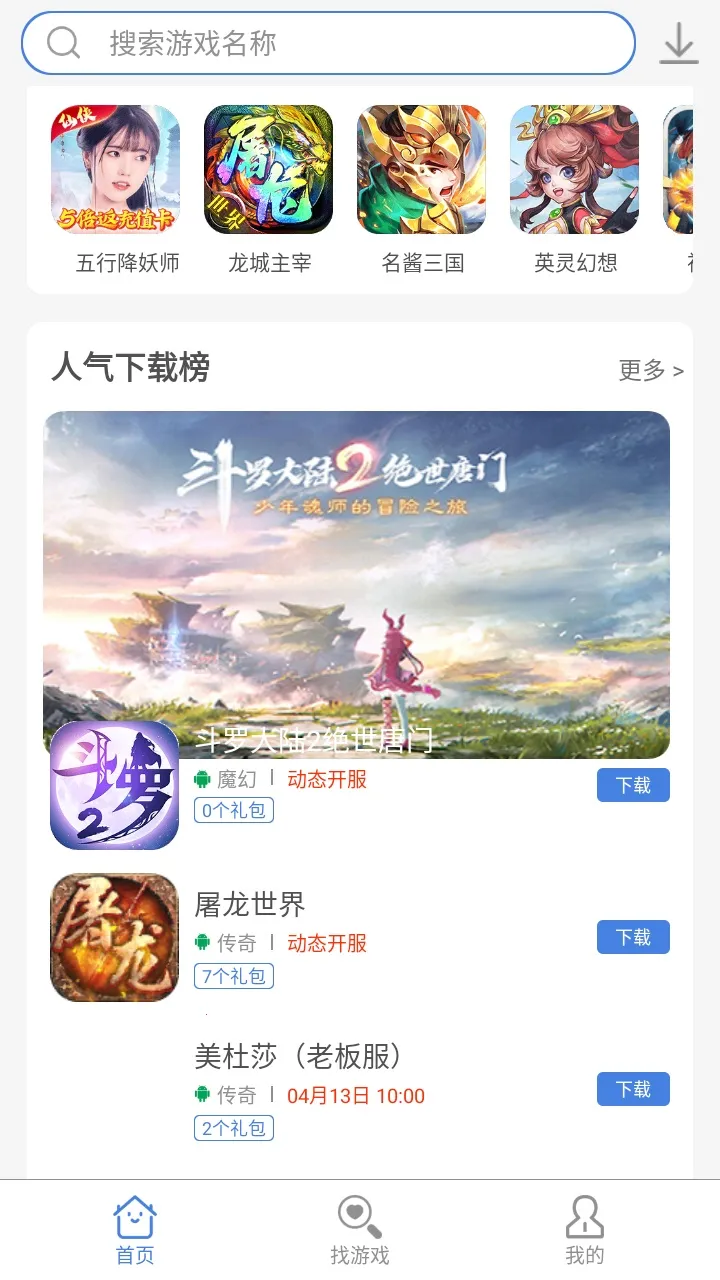This screenshot has height=1280, width=720.
Task: Tap the 搜索游戏名称 search box
Action: point(328,43)
